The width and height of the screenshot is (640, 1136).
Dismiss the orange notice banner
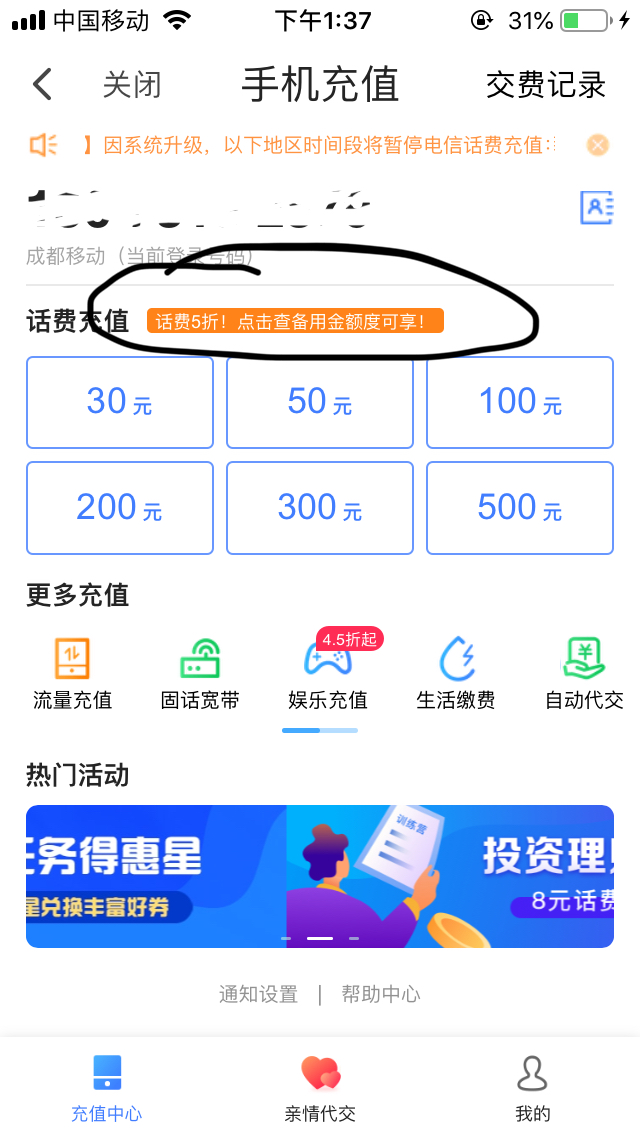(597, 146)
